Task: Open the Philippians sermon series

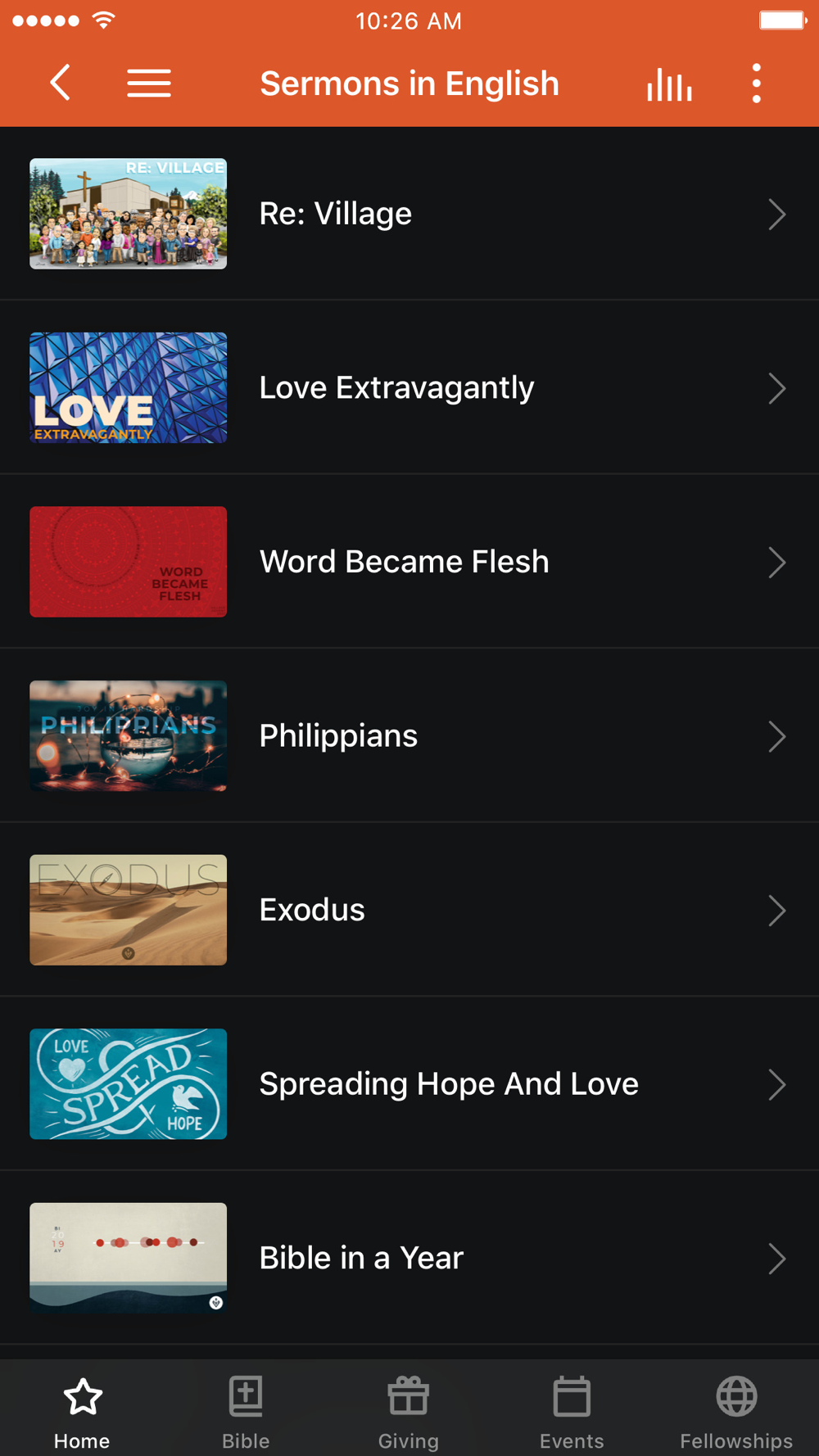Action: [x=409, y=736]
